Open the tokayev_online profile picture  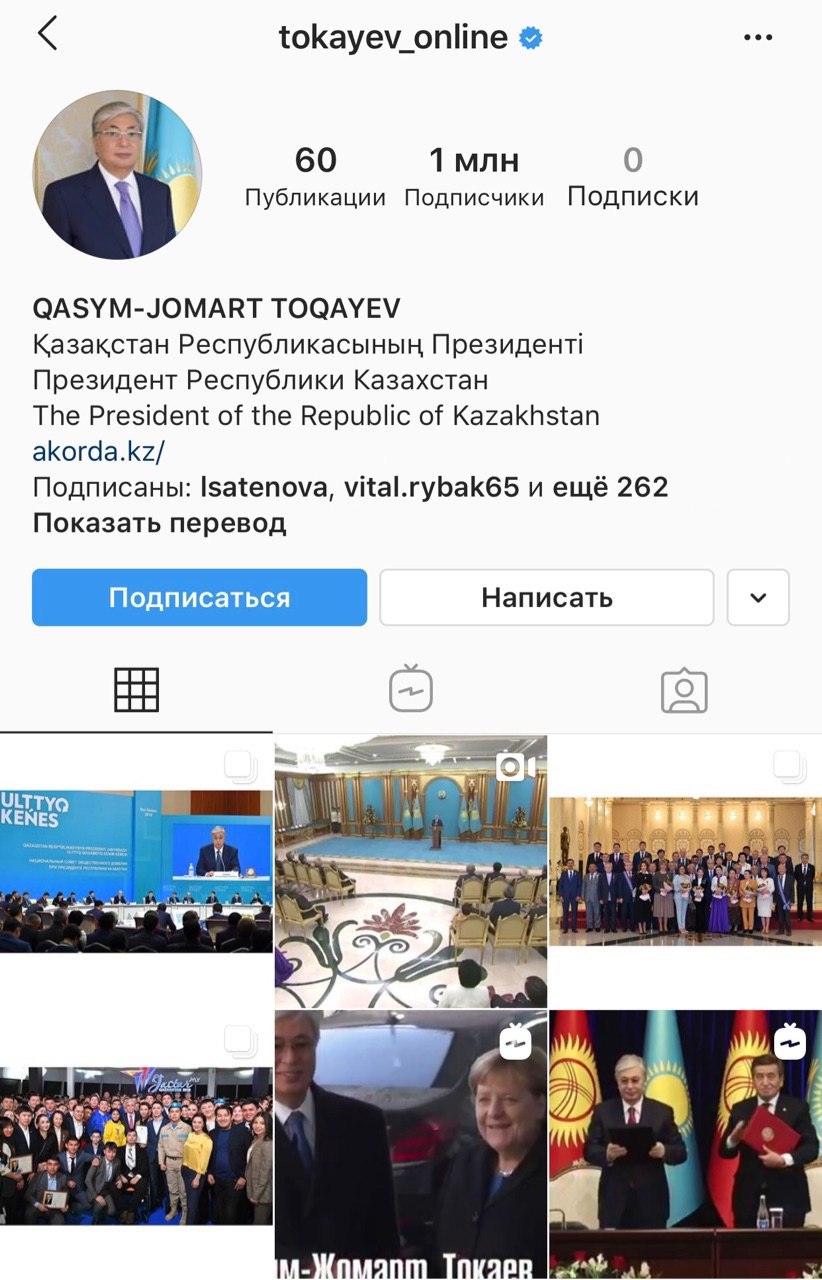117,175
